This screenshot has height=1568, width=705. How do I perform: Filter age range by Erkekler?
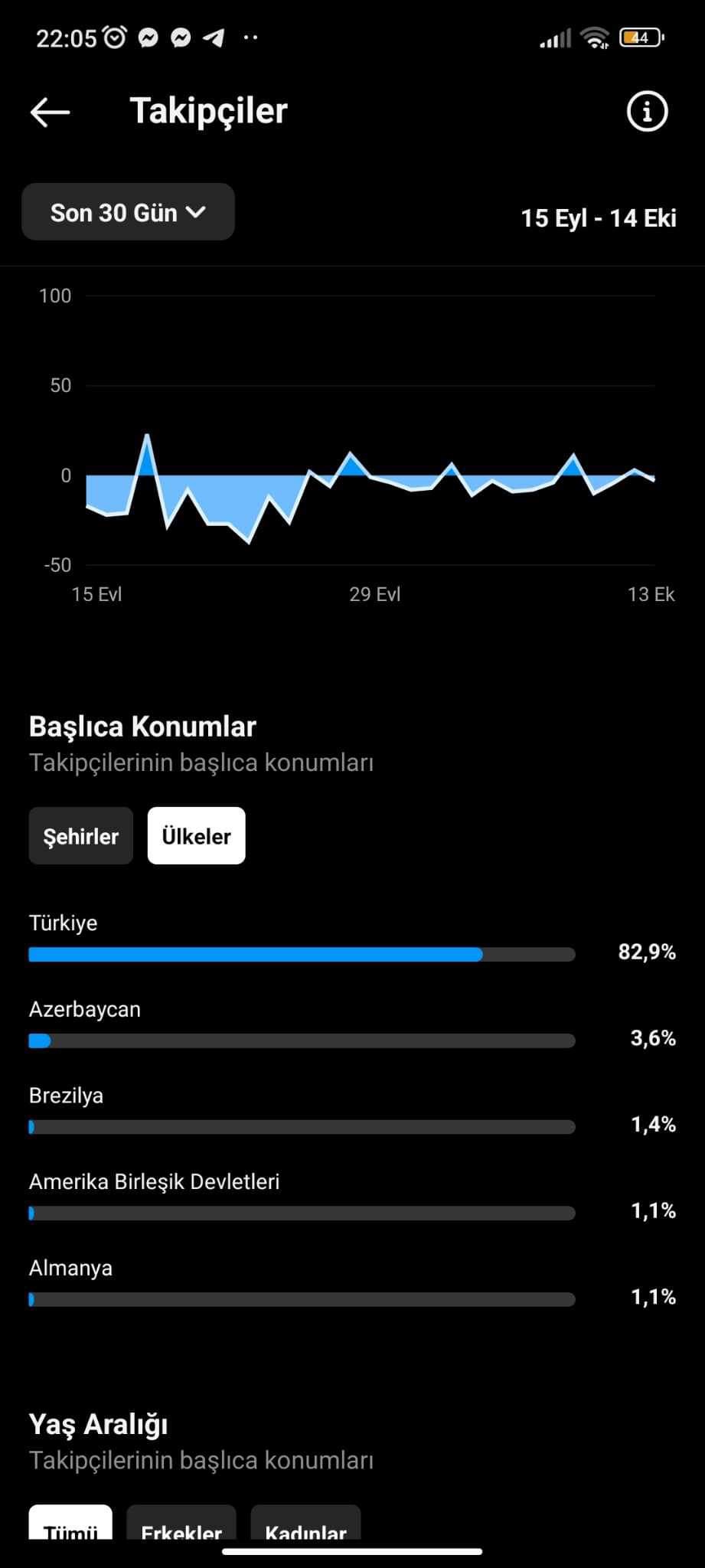(181, 1524)
